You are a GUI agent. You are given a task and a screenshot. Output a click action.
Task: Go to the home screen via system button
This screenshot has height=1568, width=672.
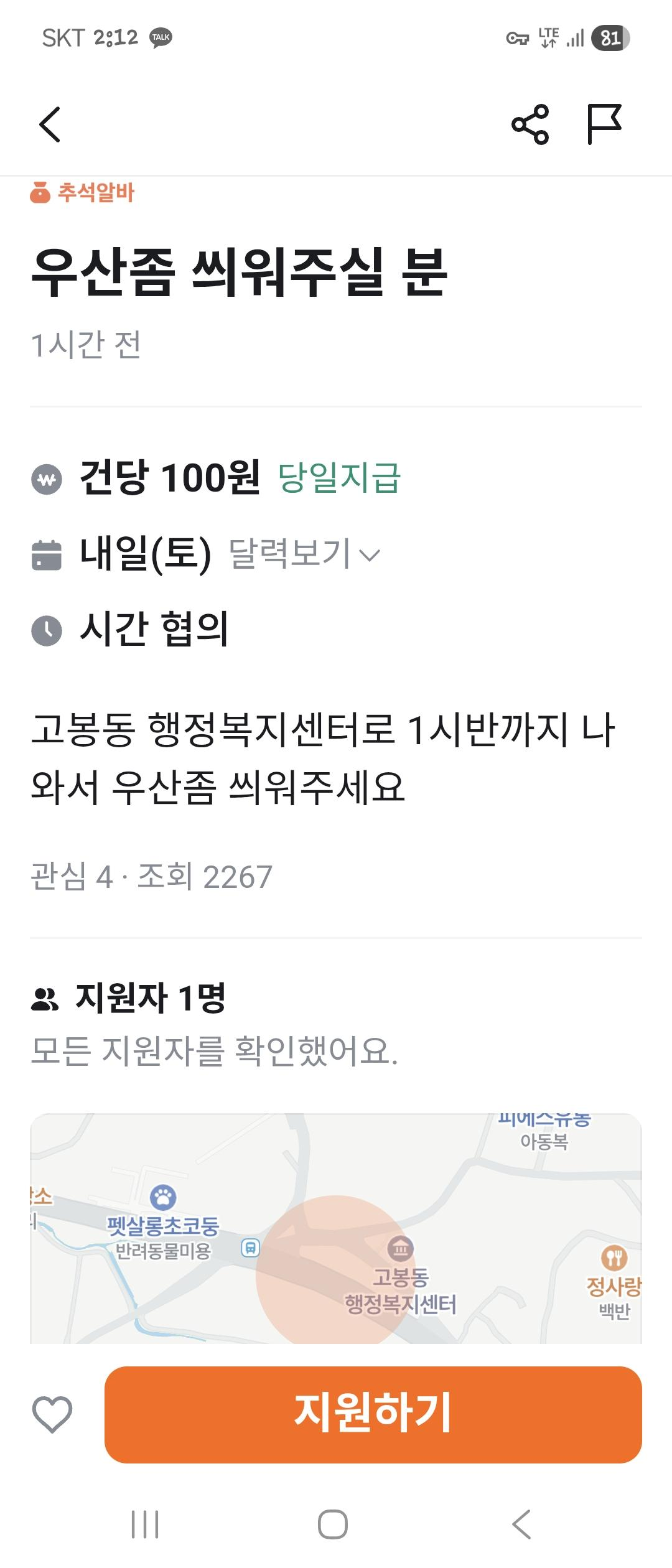(333, 1524)
